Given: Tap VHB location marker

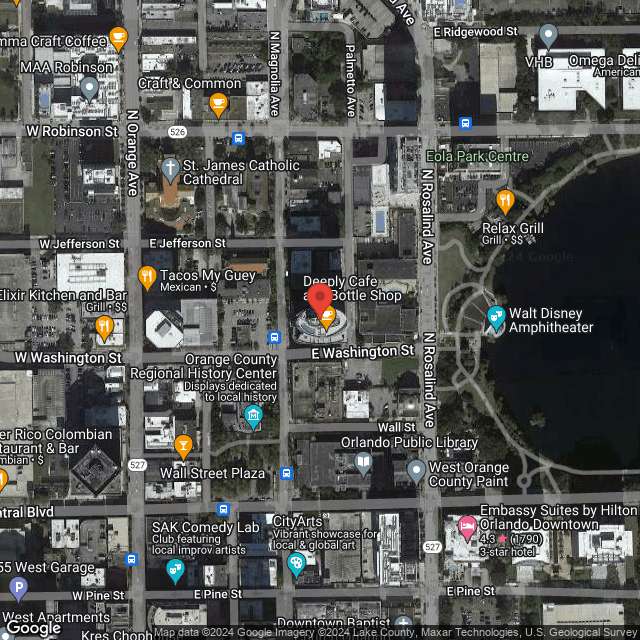Looking at the screenshot, I should click(547, 36).
